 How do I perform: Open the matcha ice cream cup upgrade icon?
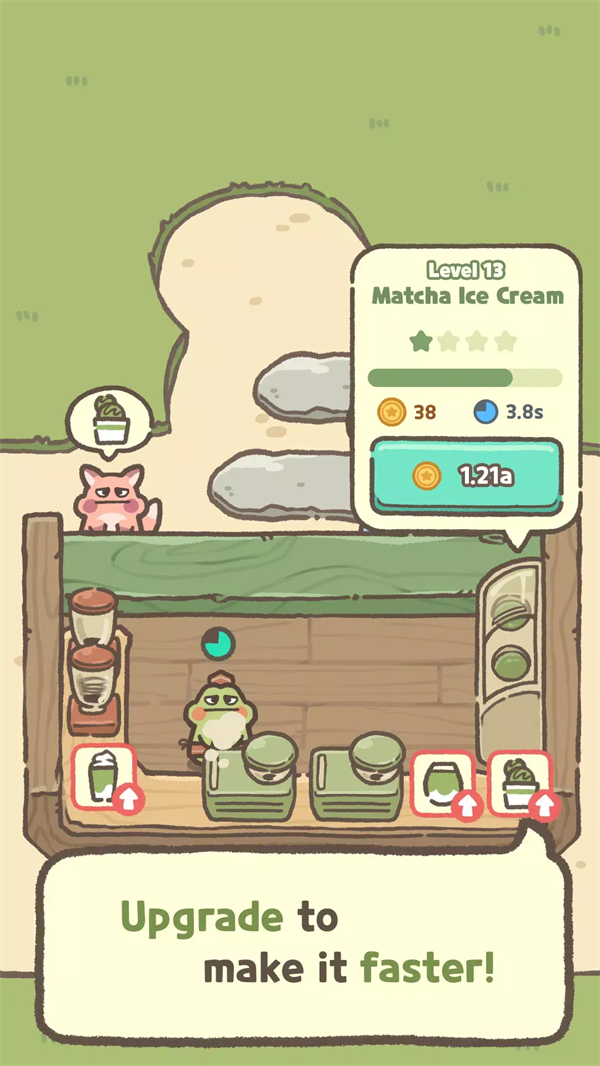[520, 782]
